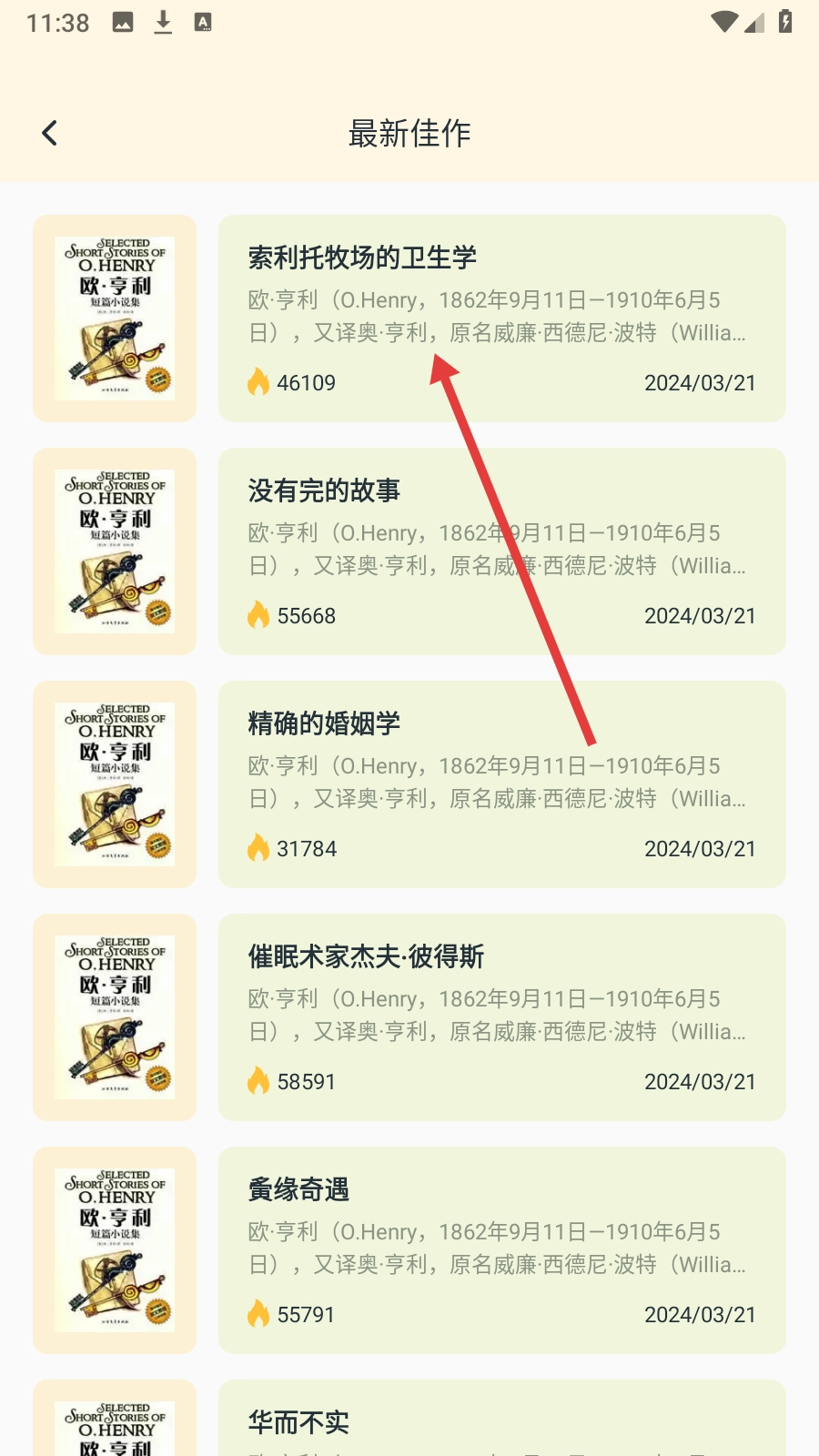The image size is (819, 1456).
Task: Open the story 华而不实
Action: (x=501, y=1422)
